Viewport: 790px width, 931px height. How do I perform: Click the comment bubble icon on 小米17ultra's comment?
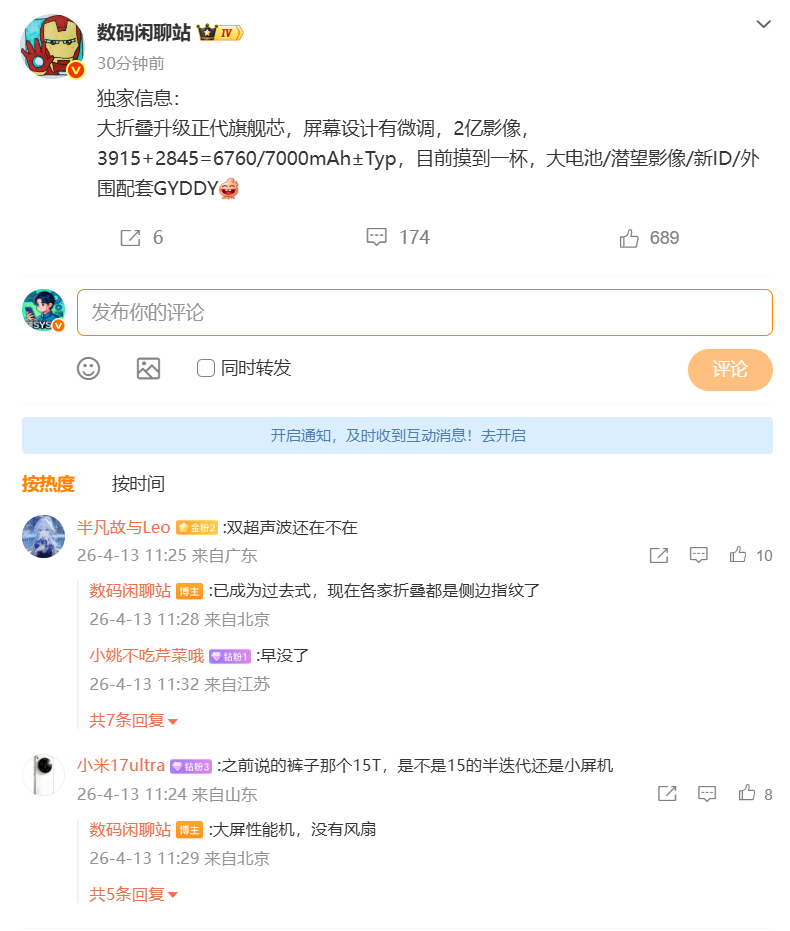coord(707,793)
